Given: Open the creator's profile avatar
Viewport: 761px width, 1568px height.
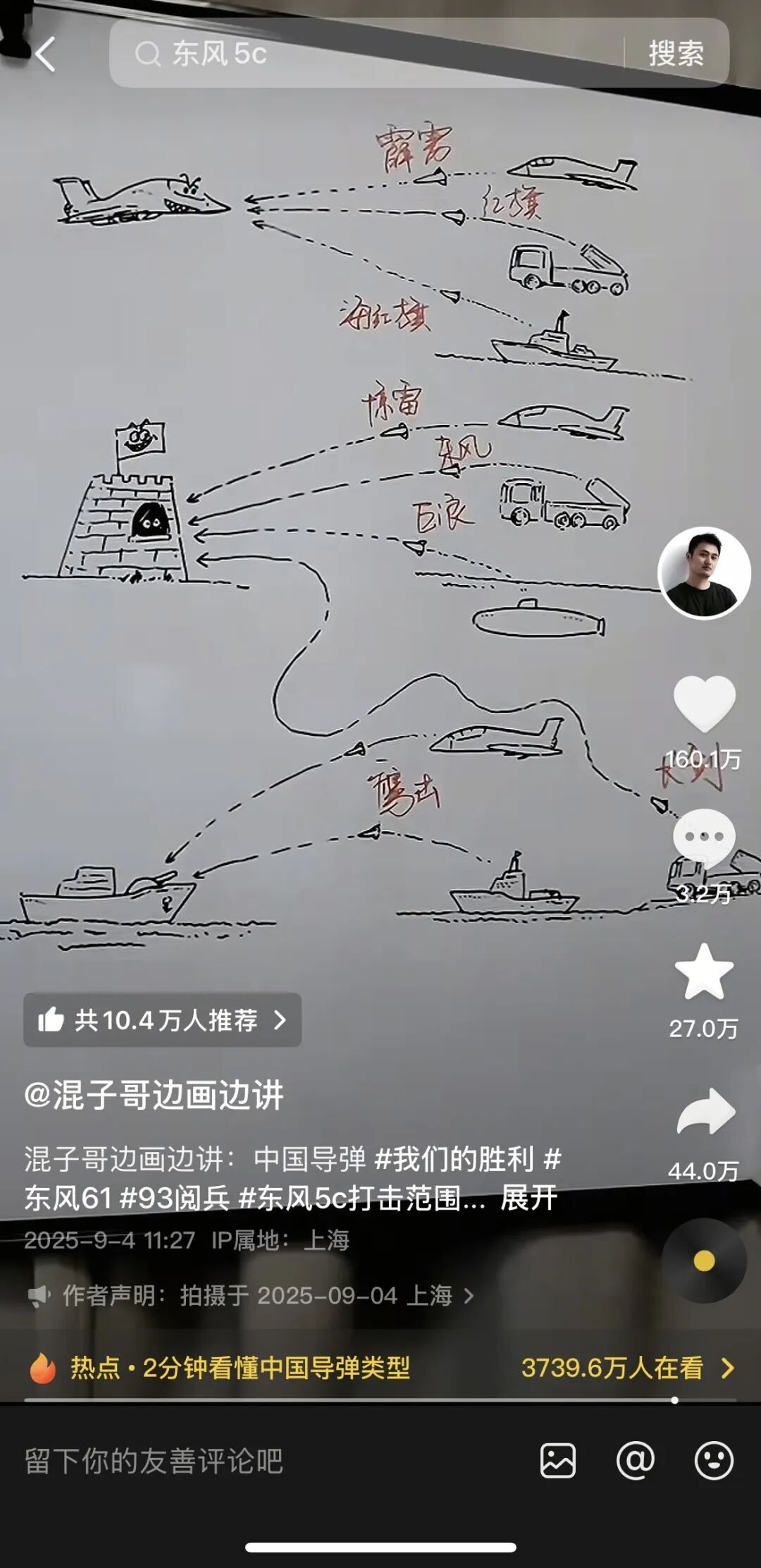Looking at the screenshot, I should click(703, 573).
